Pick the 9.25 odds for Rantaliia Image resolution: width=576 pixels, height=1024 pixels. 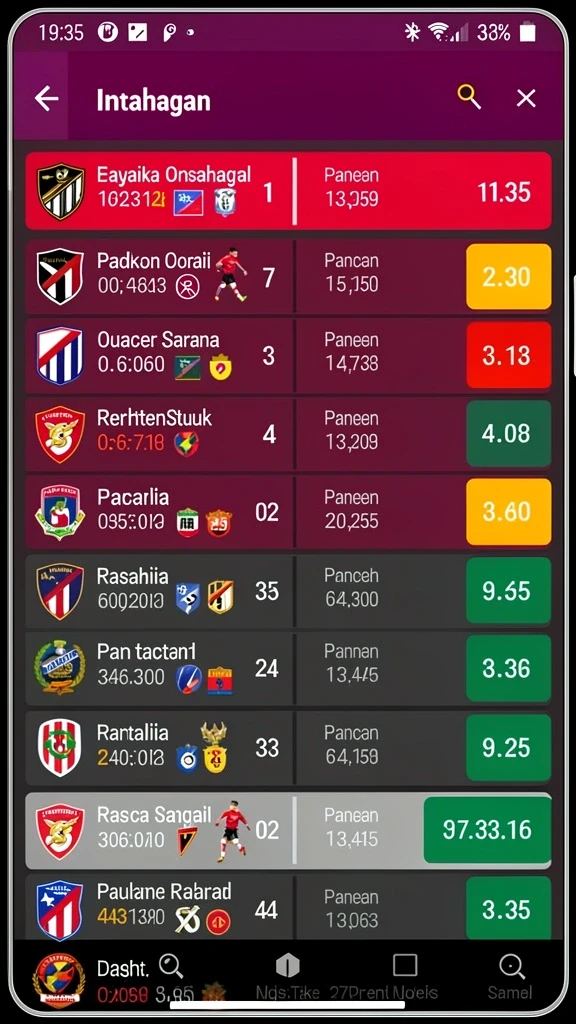point(509,747)
